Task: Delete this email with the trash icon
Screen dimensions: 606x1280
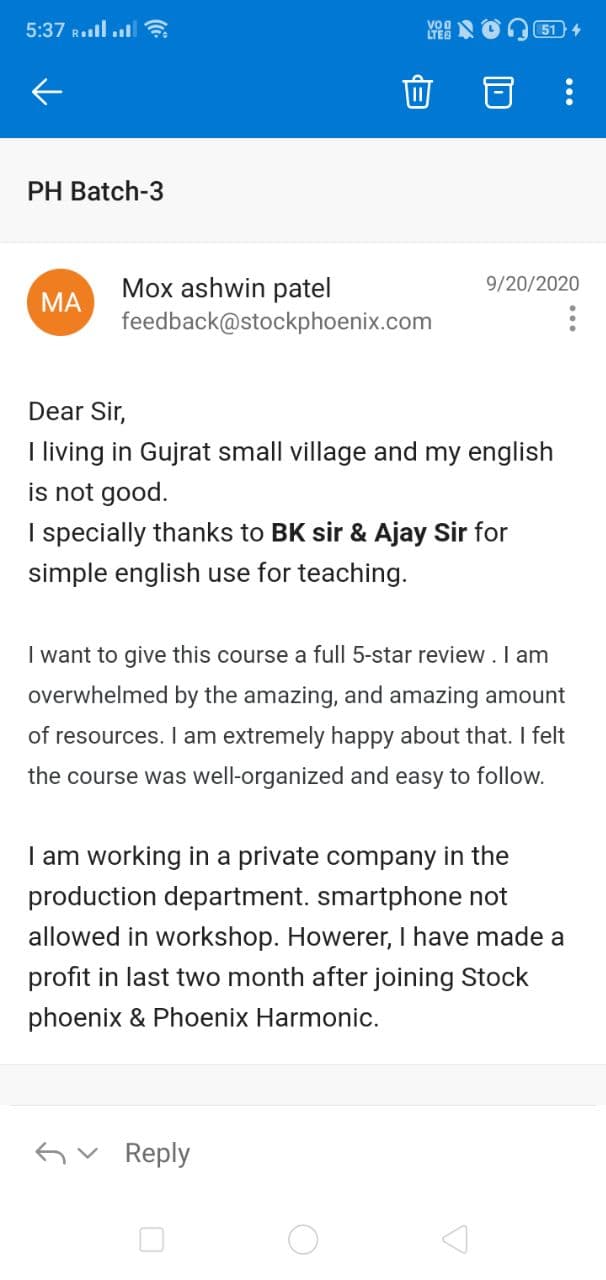Action: click(417, 92)
